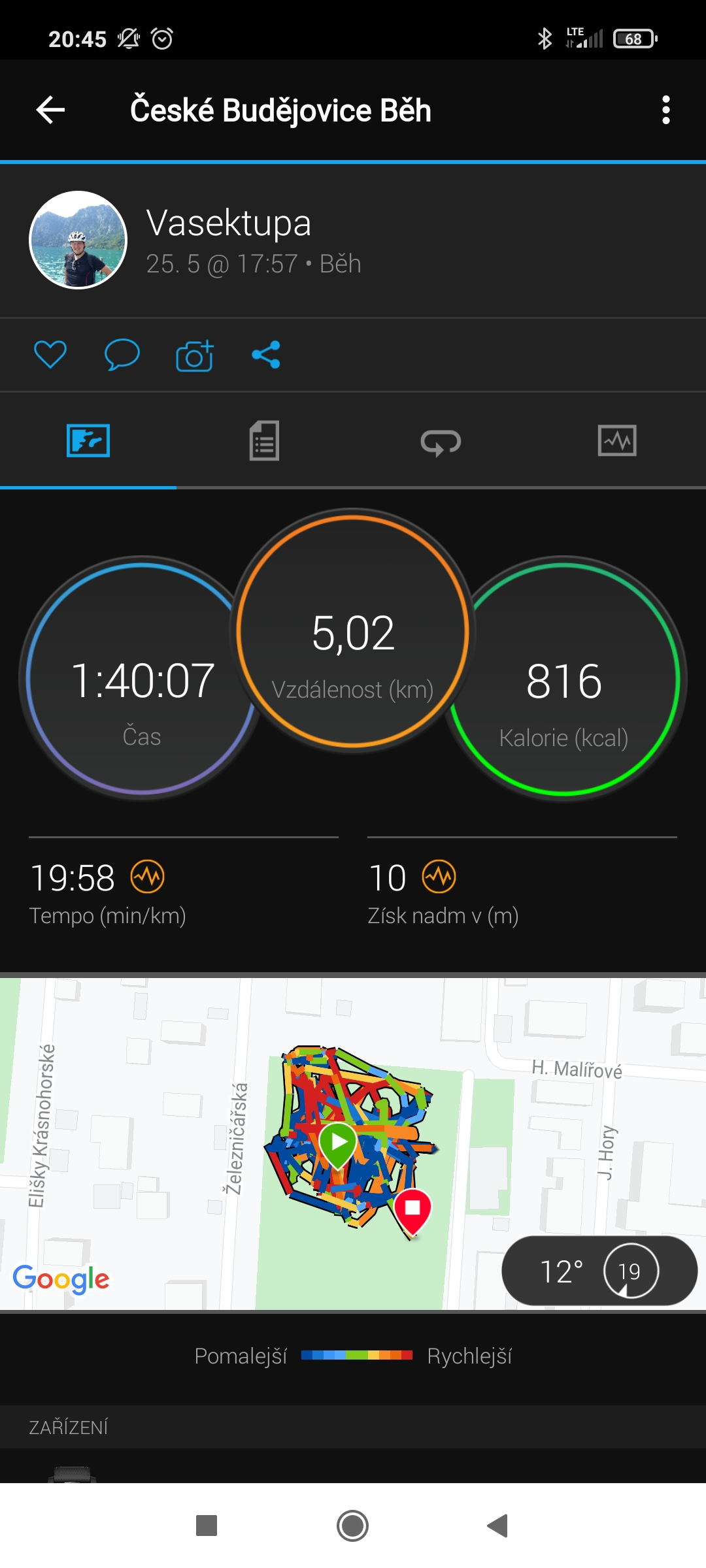Switch to the stats list tab
Viewport: 706px width, 1568px height.
click(x=264, y=440)
